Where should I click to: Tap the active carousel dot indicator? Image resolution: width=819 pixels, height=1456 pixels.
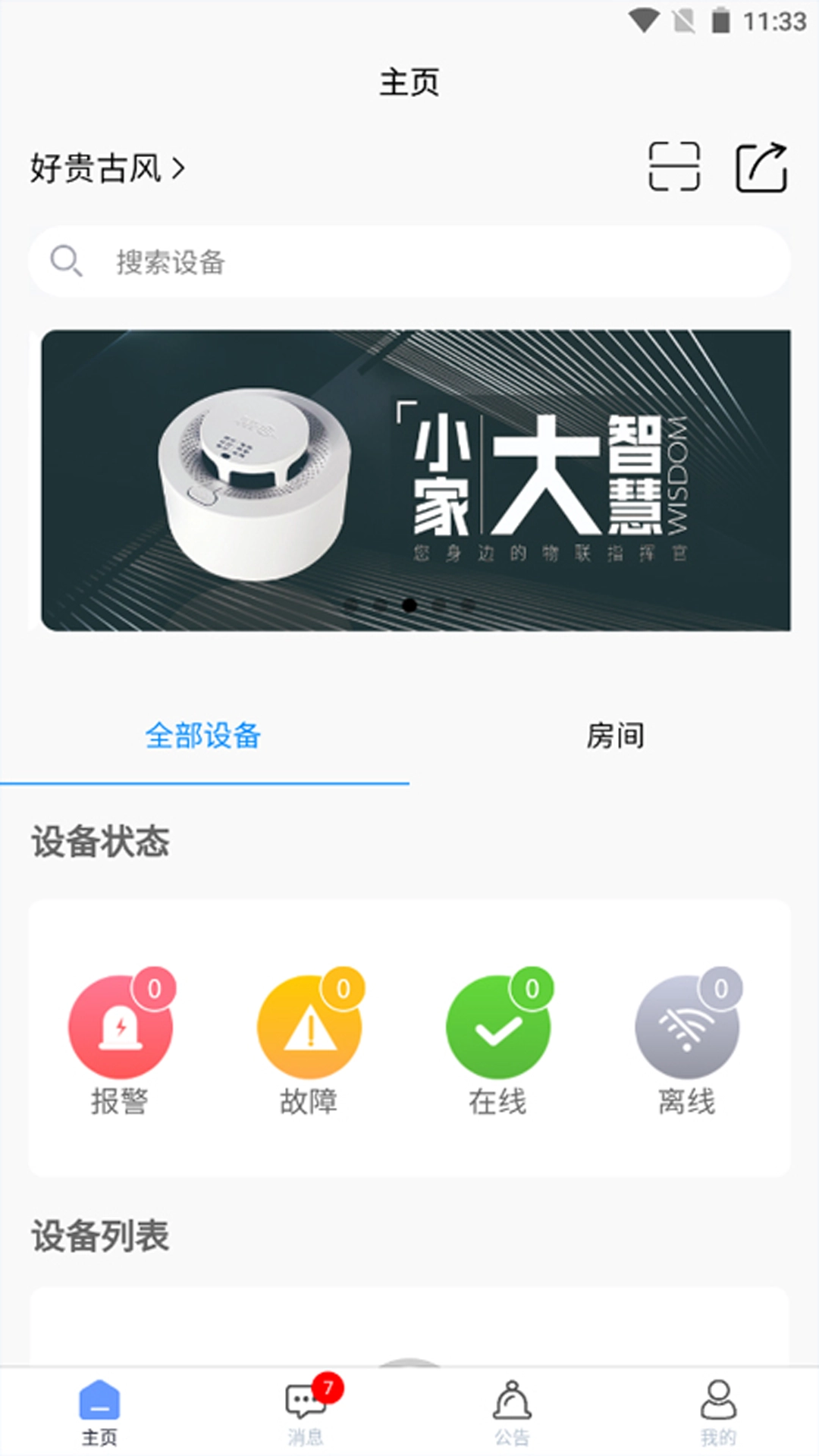[409, 604]
